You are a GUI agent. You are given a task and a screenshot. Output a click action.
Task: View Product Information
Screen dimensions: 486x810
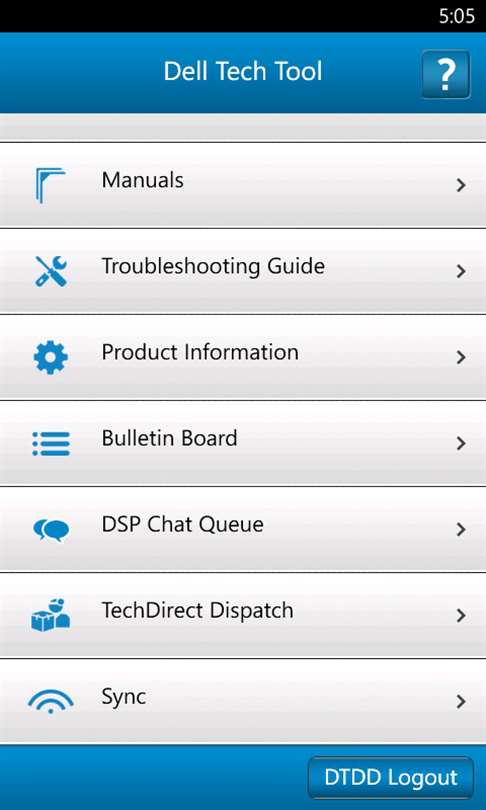point(243,357)
